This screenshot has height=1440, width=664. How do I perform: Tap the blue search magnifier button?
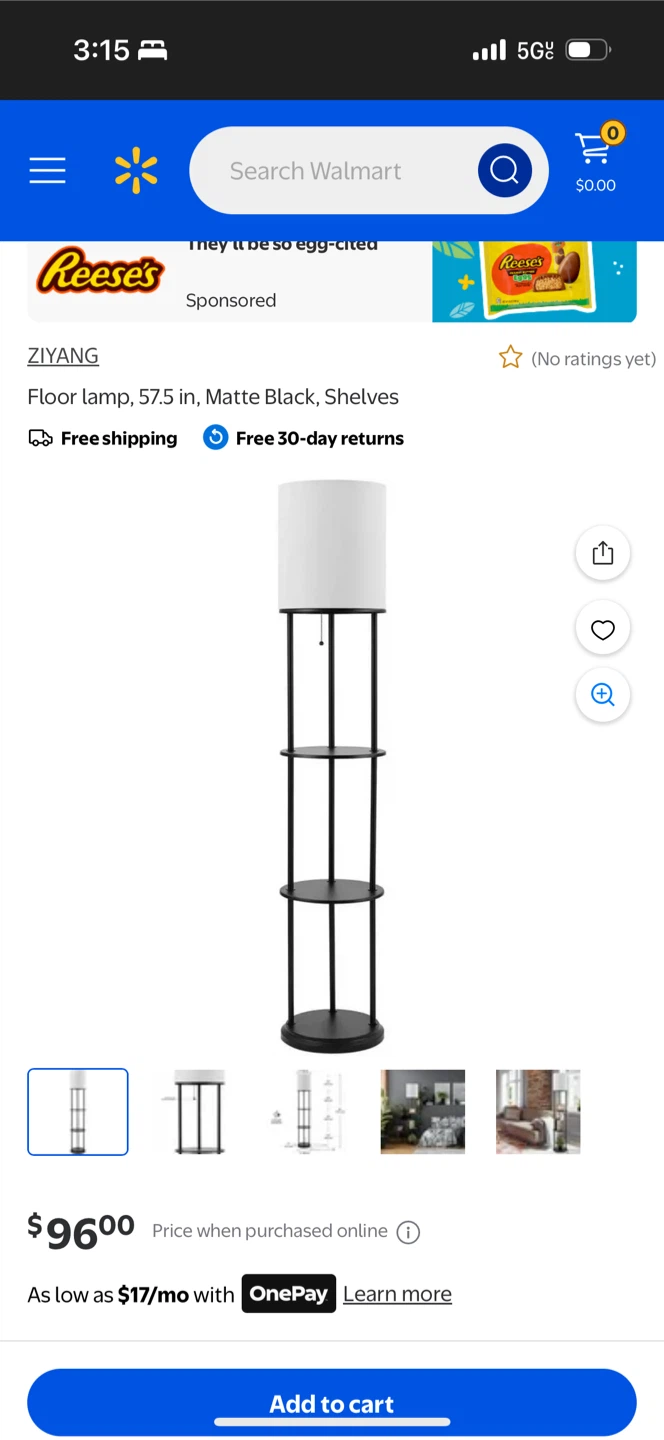504,171
